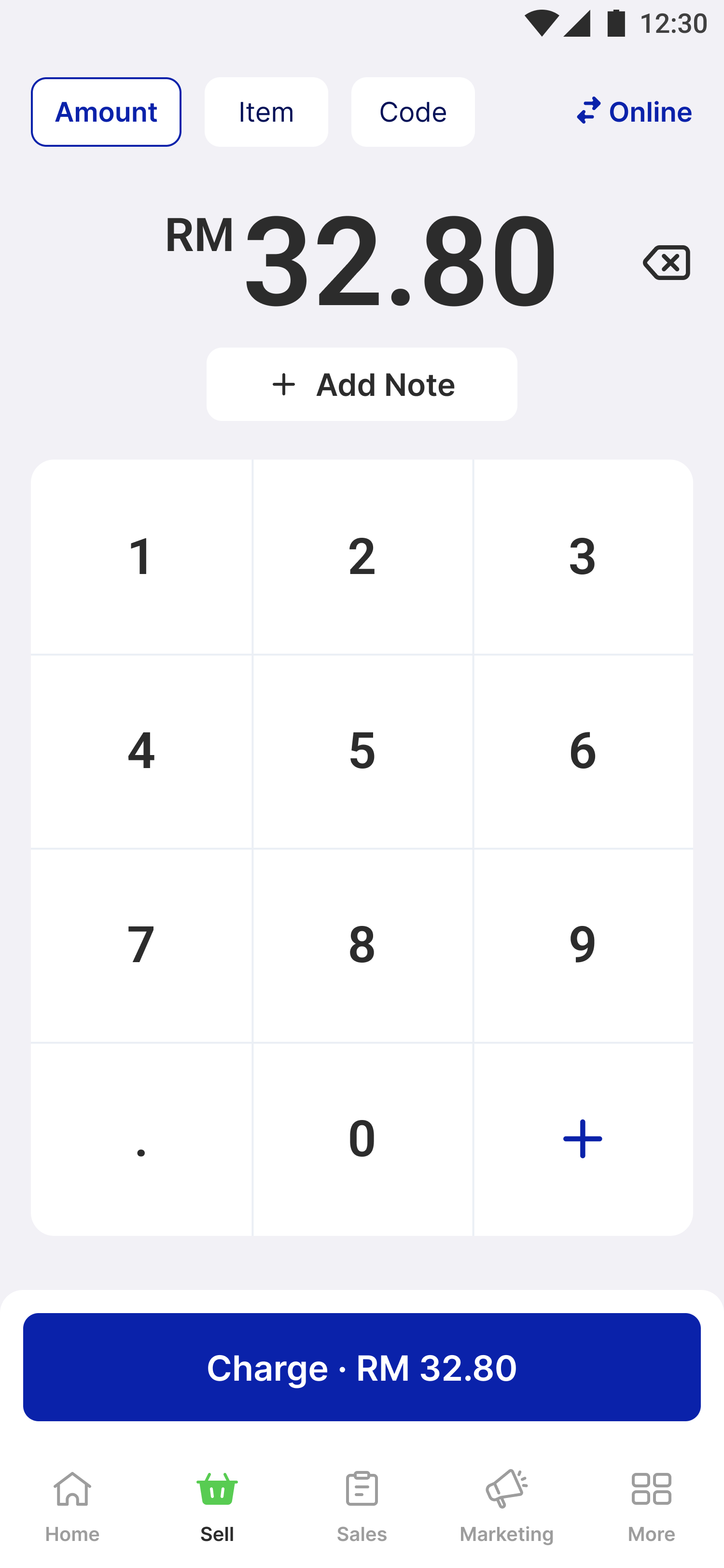Image resolution: width=724 pixels, height=1568 pixels.
Task: Enter digit 3 on the keypad
Action: (x=583, y=556)
